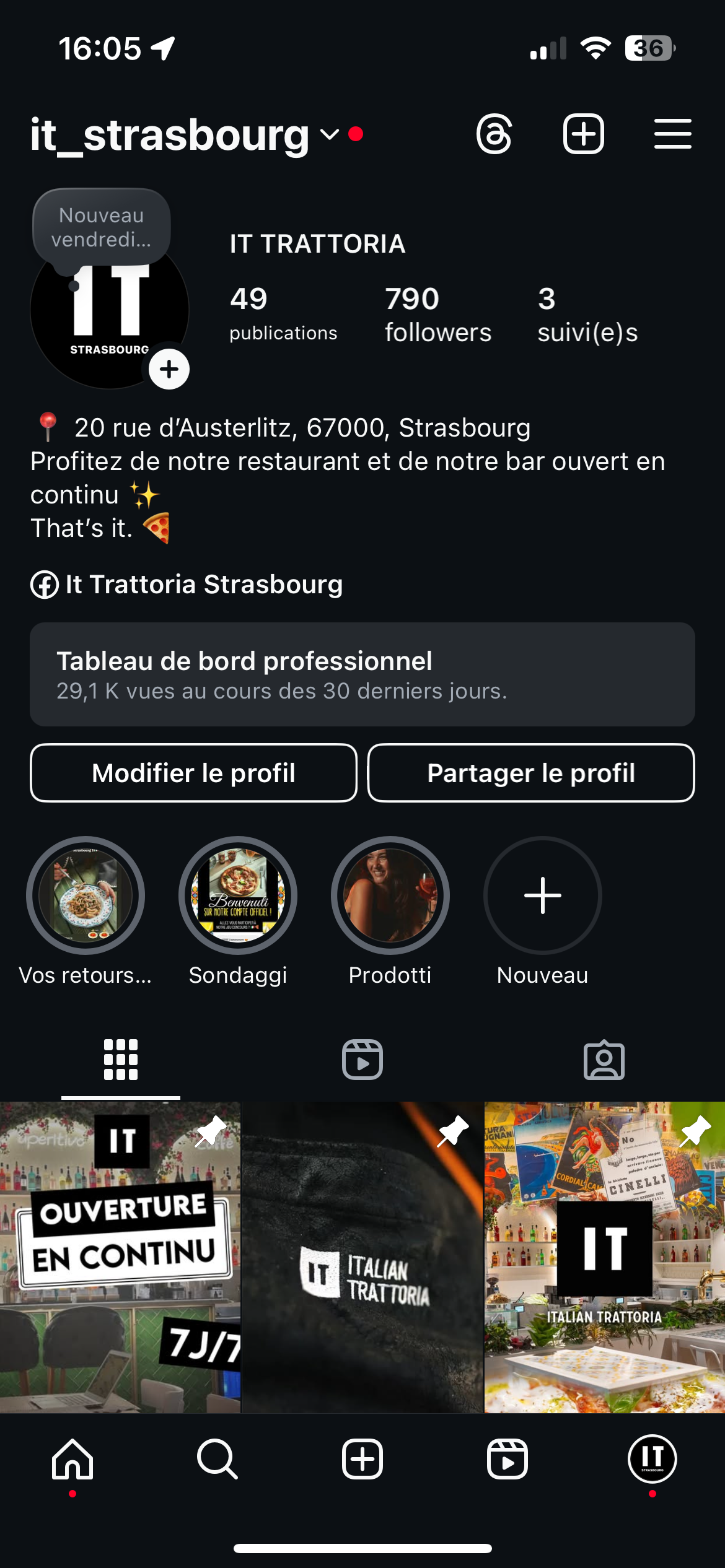The image size is (725, 1568).
Task: Open the It Trattoria Strasbourg Facebook link
Action: pos(187,585)
